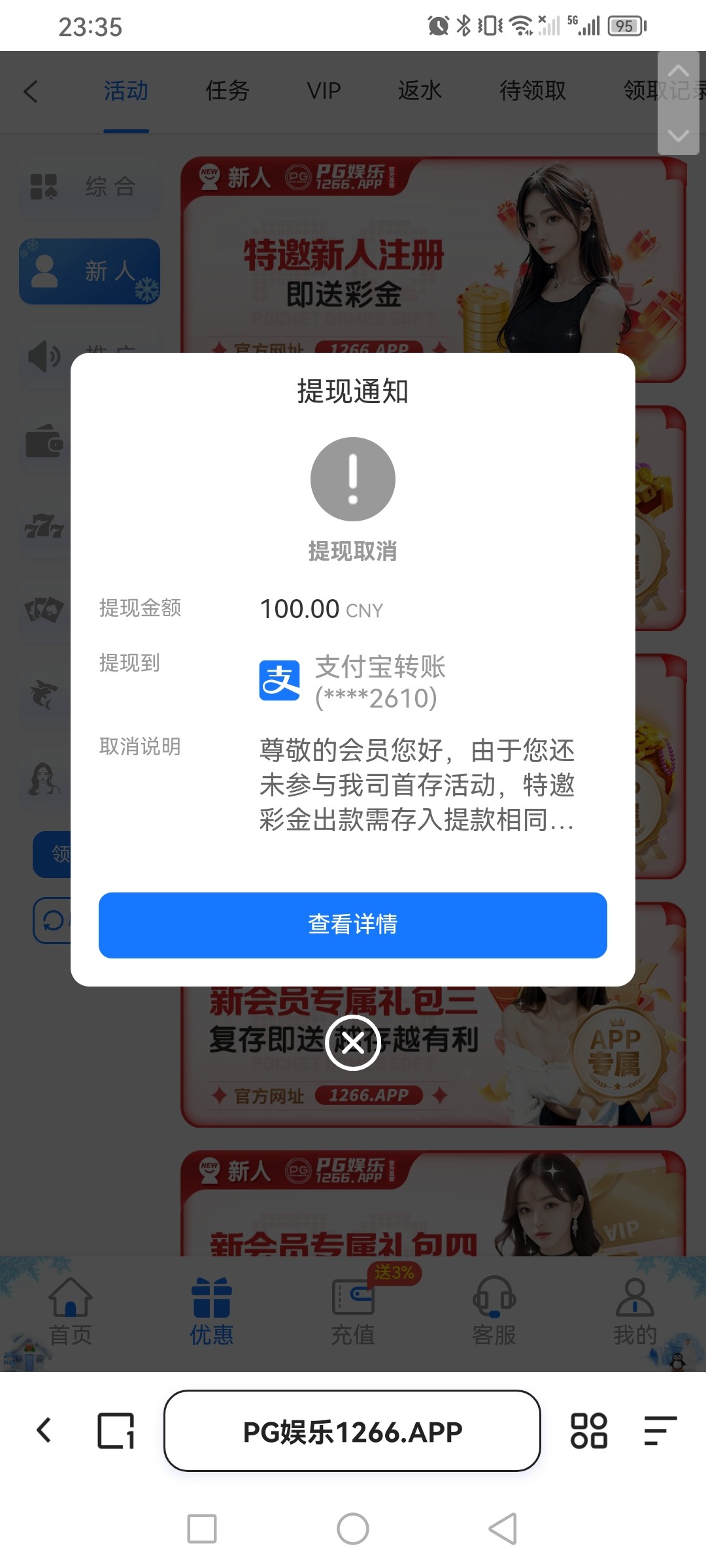The image size is (706, 1568).
Task: Open the 活动 tab
Action: pyautogui.click(x=126, y=91)
